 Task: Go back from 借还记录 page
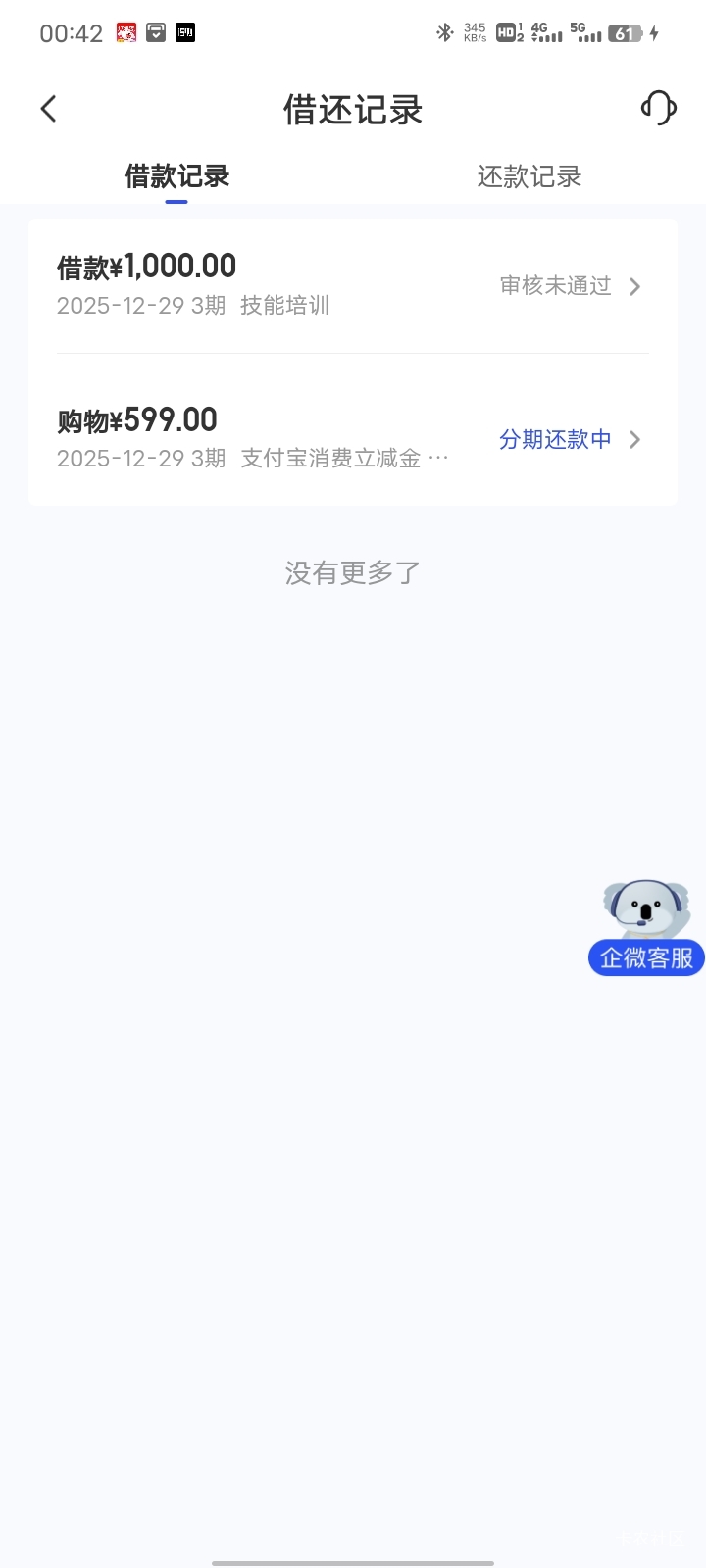(x=49, y=109)
